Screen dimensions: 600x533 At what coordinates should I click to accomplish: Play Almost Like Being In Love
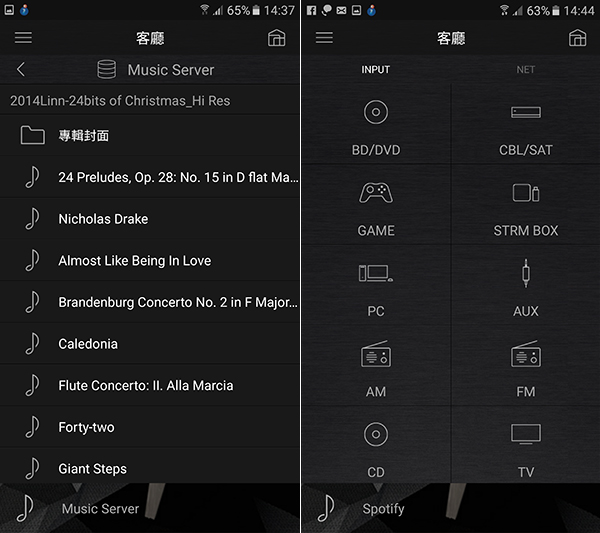tap(134, 261)
